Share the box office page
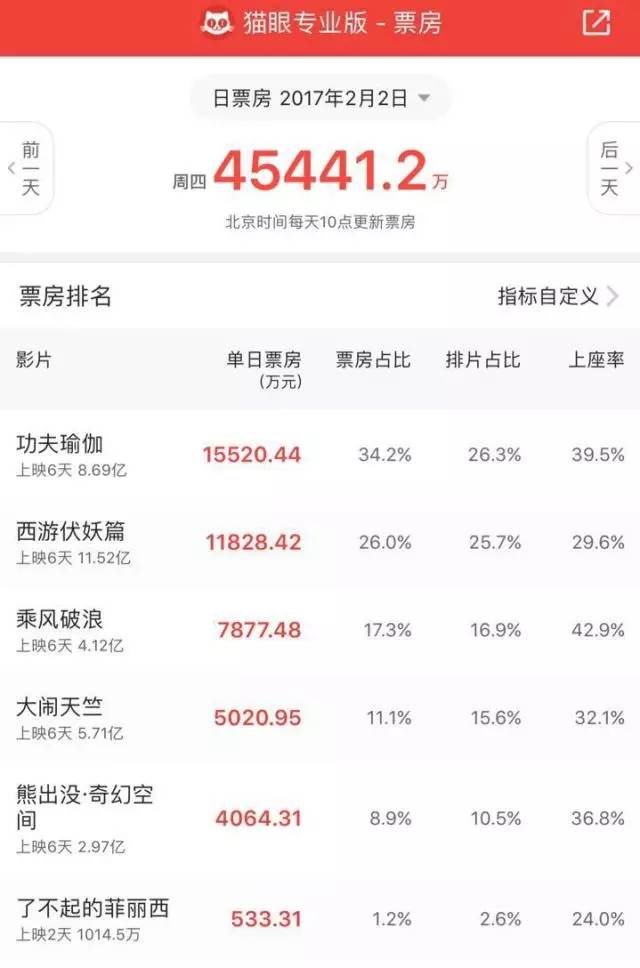640x968 pixels. click(x=596, y=24)
